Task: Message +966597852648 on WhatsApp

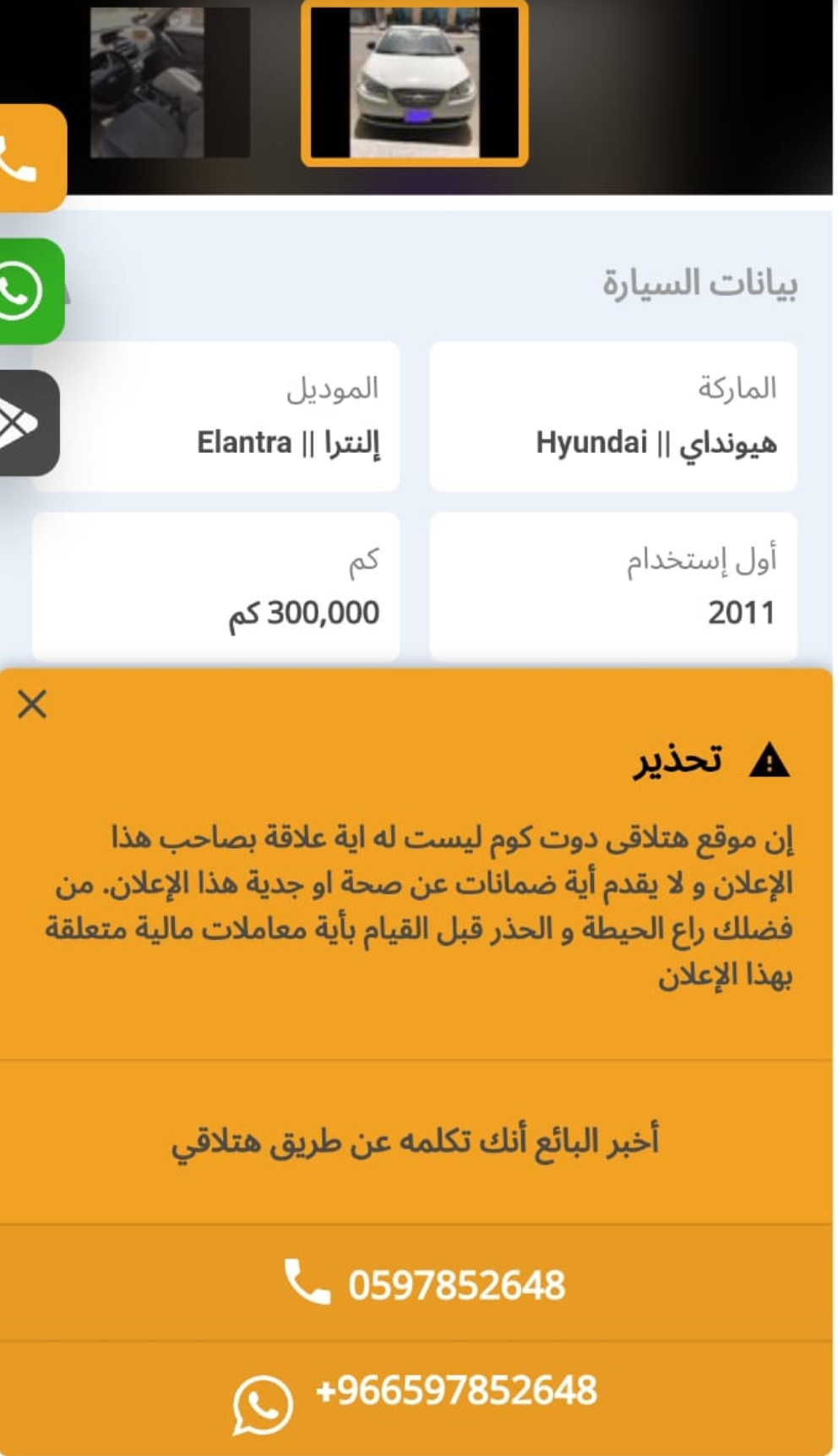Action: [x=416, y=1398]
